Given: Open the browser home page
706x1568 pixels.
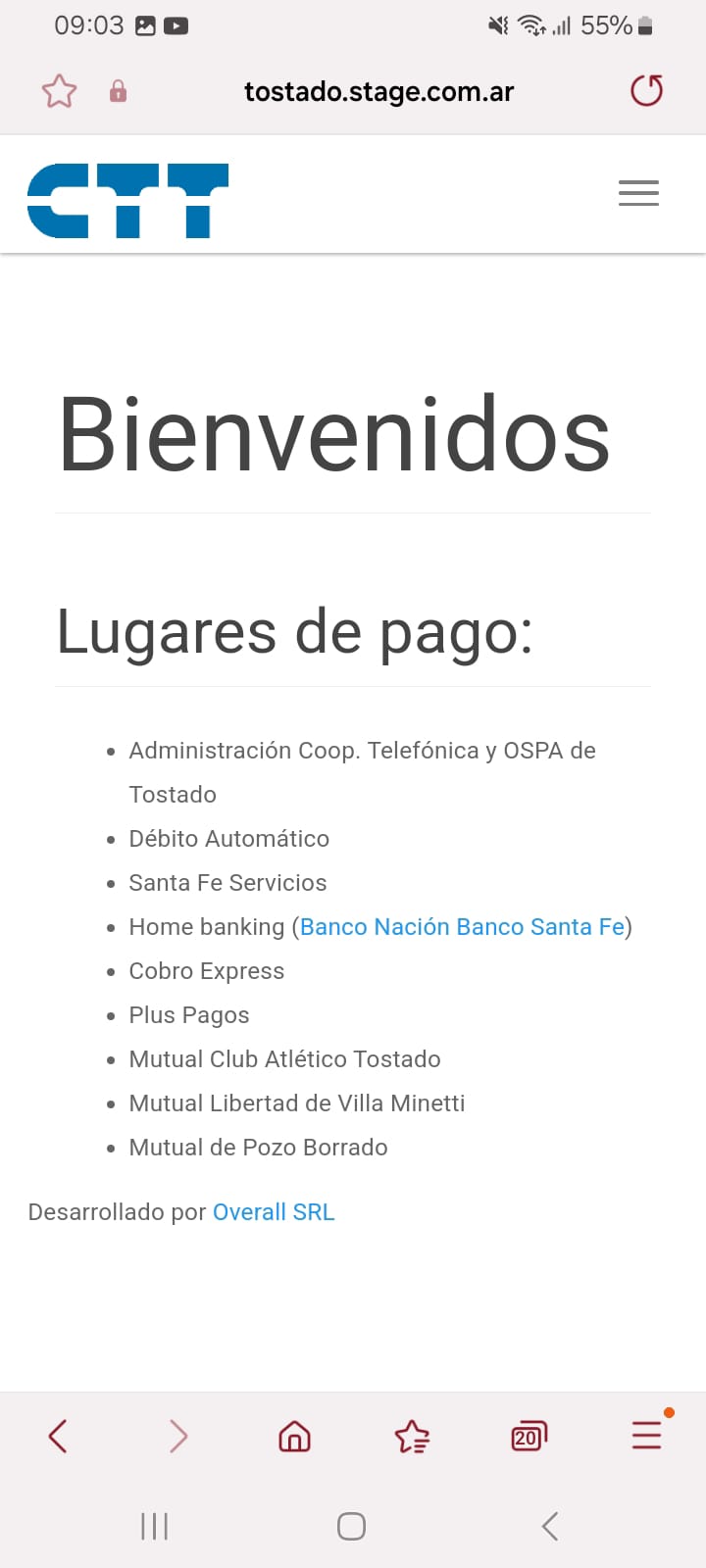Looking at the screenshot, I should pos(294,1437).
